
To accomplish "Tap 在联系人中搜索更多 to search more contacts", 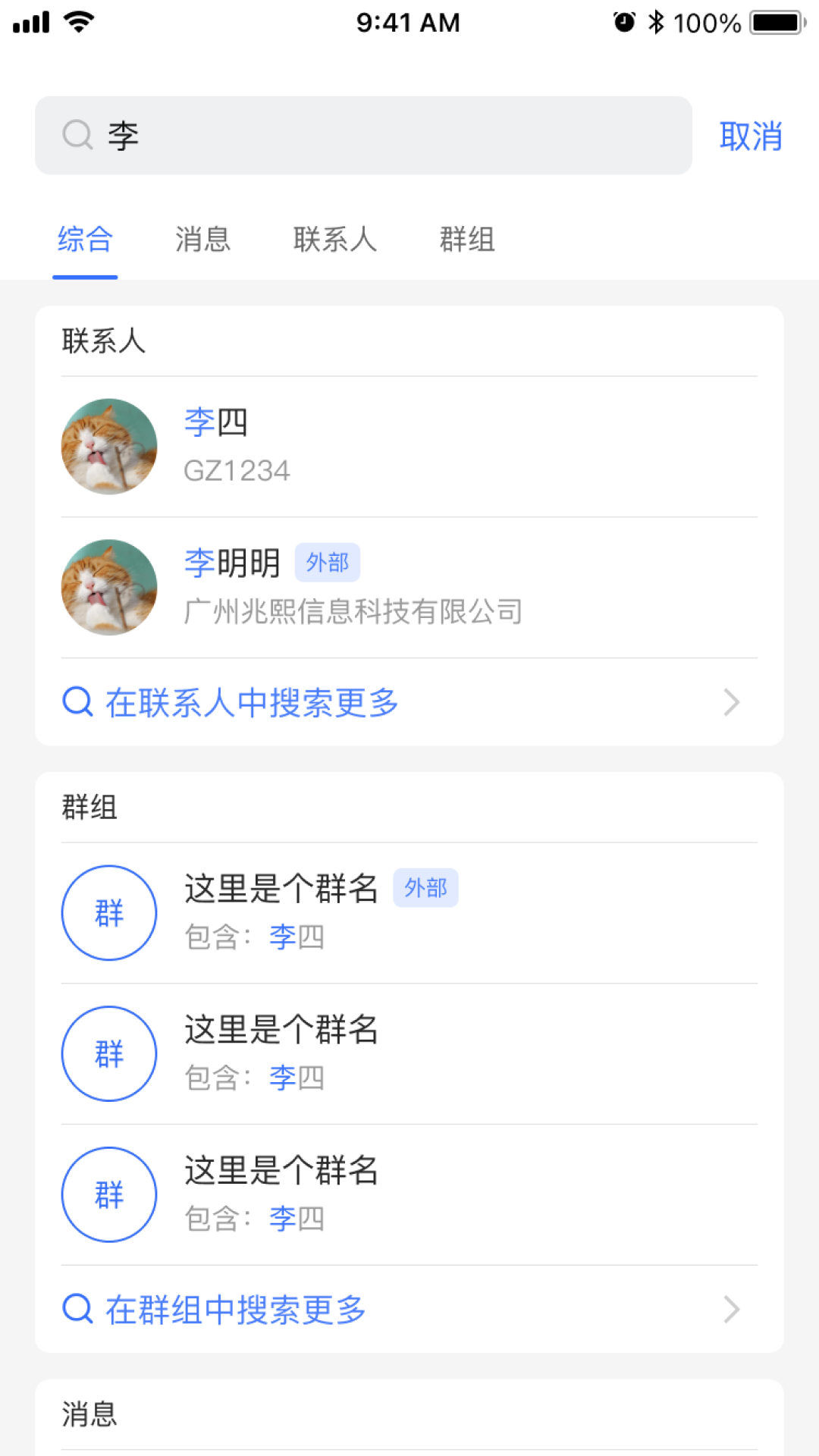I will coord(409,702).
